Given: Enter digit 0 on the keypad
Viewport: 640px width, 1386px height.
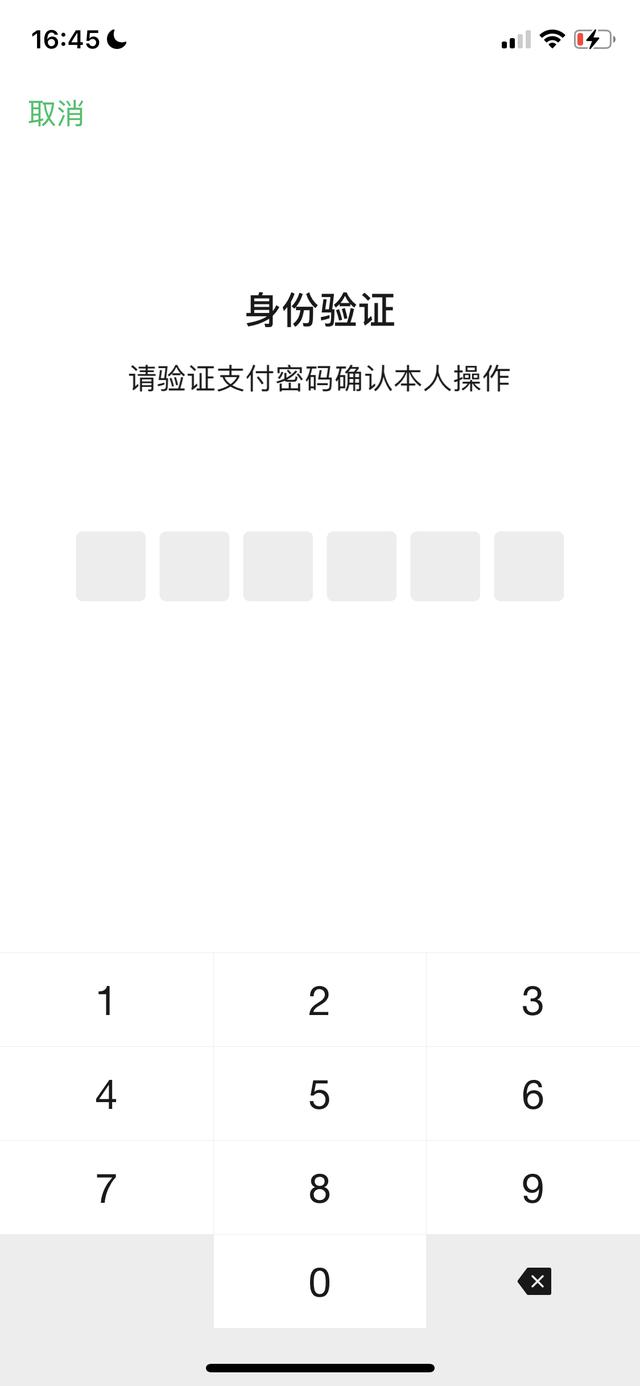Looking at the screenshot, I should pos(320,1282).
